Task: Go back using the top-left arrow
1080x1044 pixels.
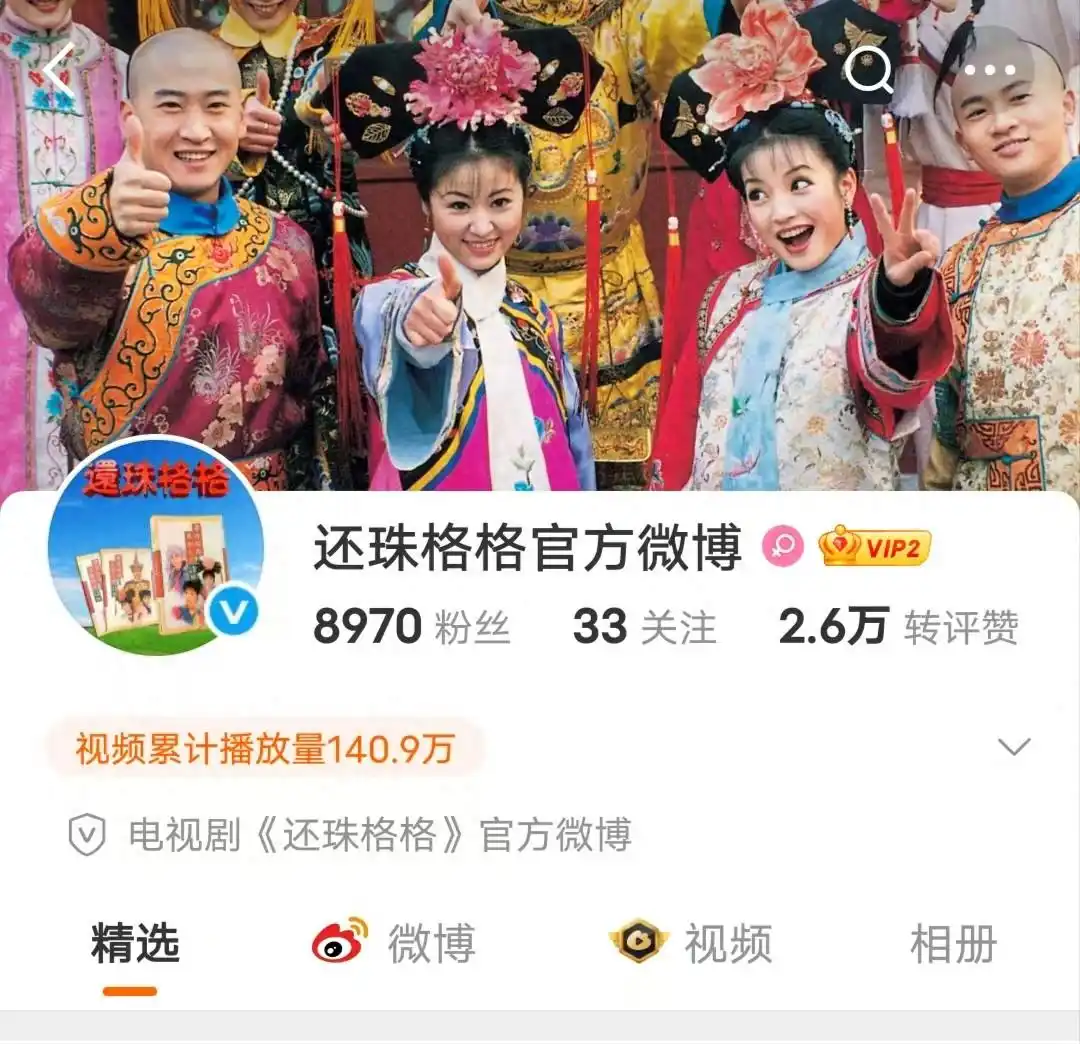Action: (x=58, y=71)
